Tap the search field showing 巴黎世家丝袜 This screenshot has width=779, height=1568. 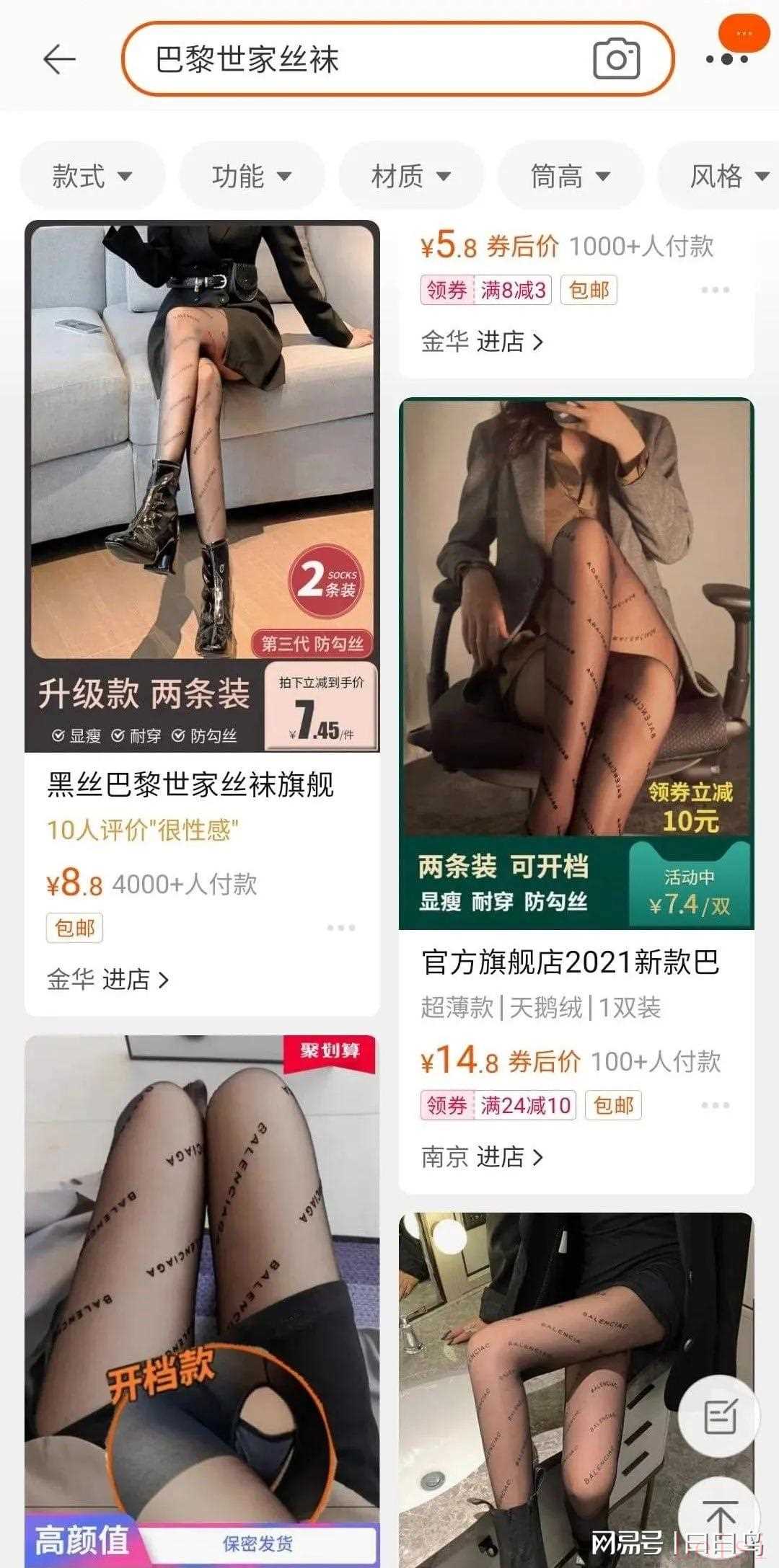pyautogui.click(x=346, y=59)
